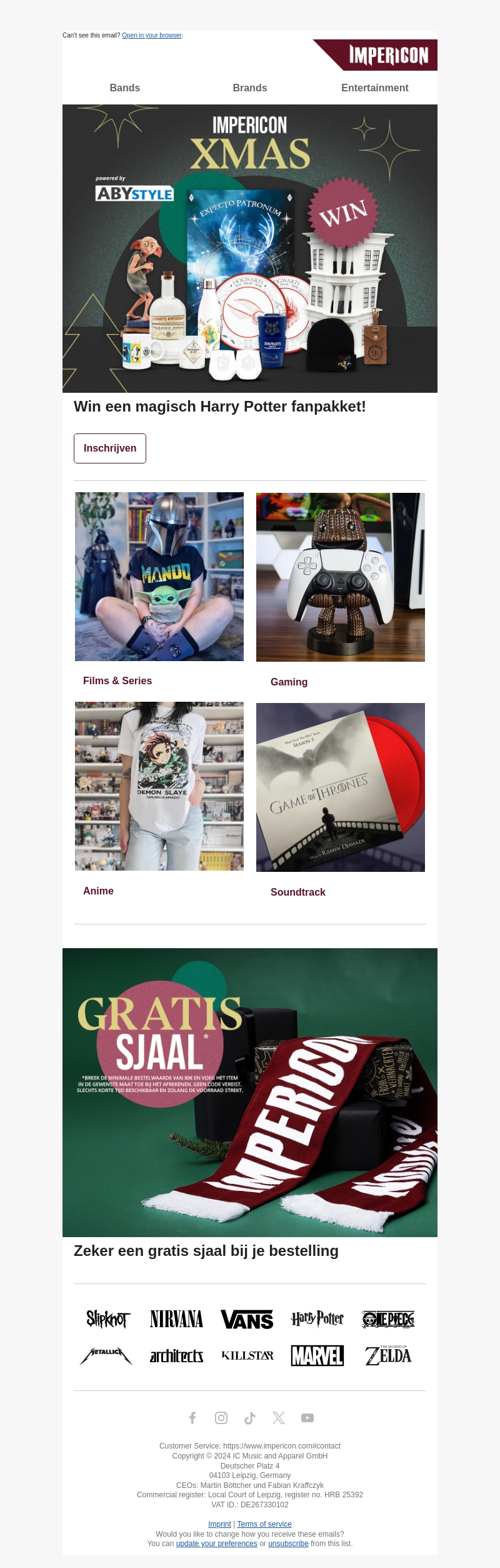500x1568 pixels.
Task: Tap the Inschrijven button
Action: (x=110, y=448)
